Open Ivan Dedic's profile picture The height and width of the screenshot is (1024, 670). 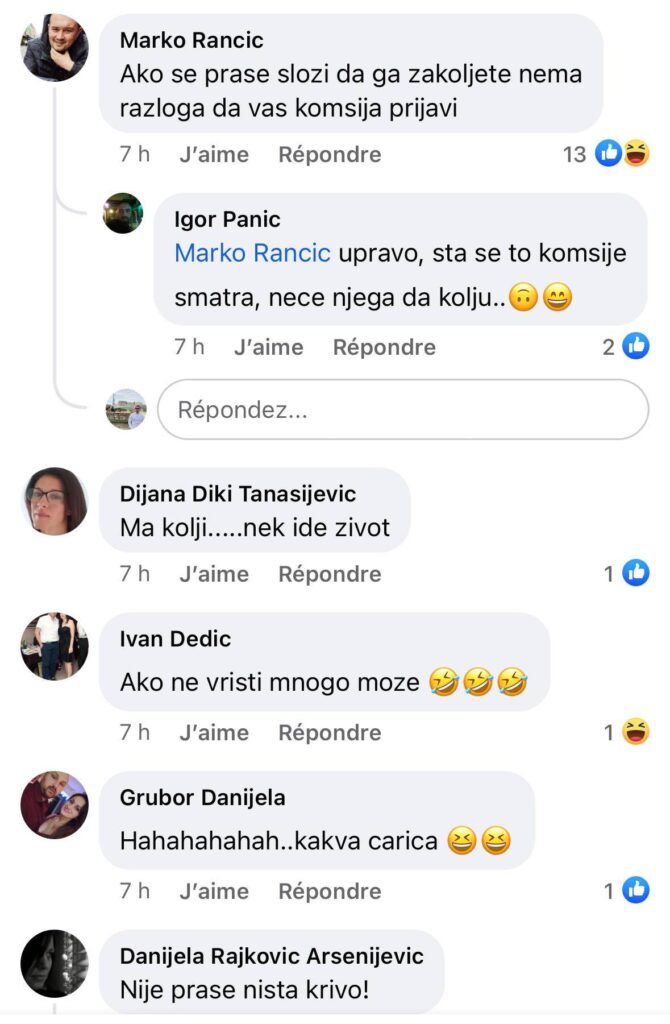(55, 646)
